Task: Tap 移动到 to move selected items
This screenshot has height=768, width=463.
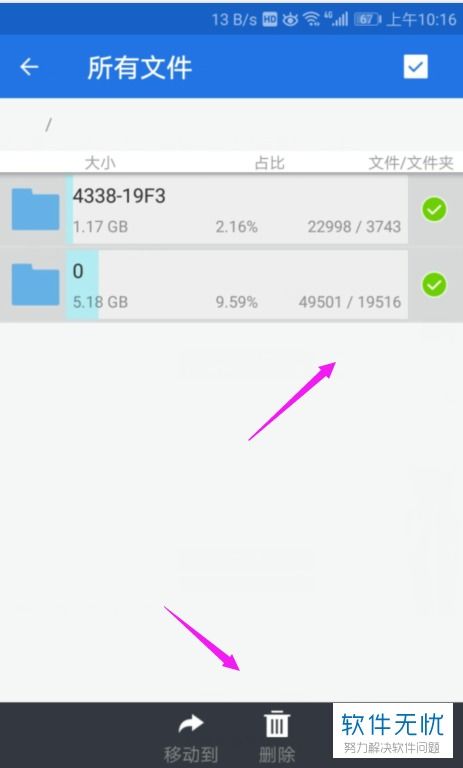Action: coord(191,739)
